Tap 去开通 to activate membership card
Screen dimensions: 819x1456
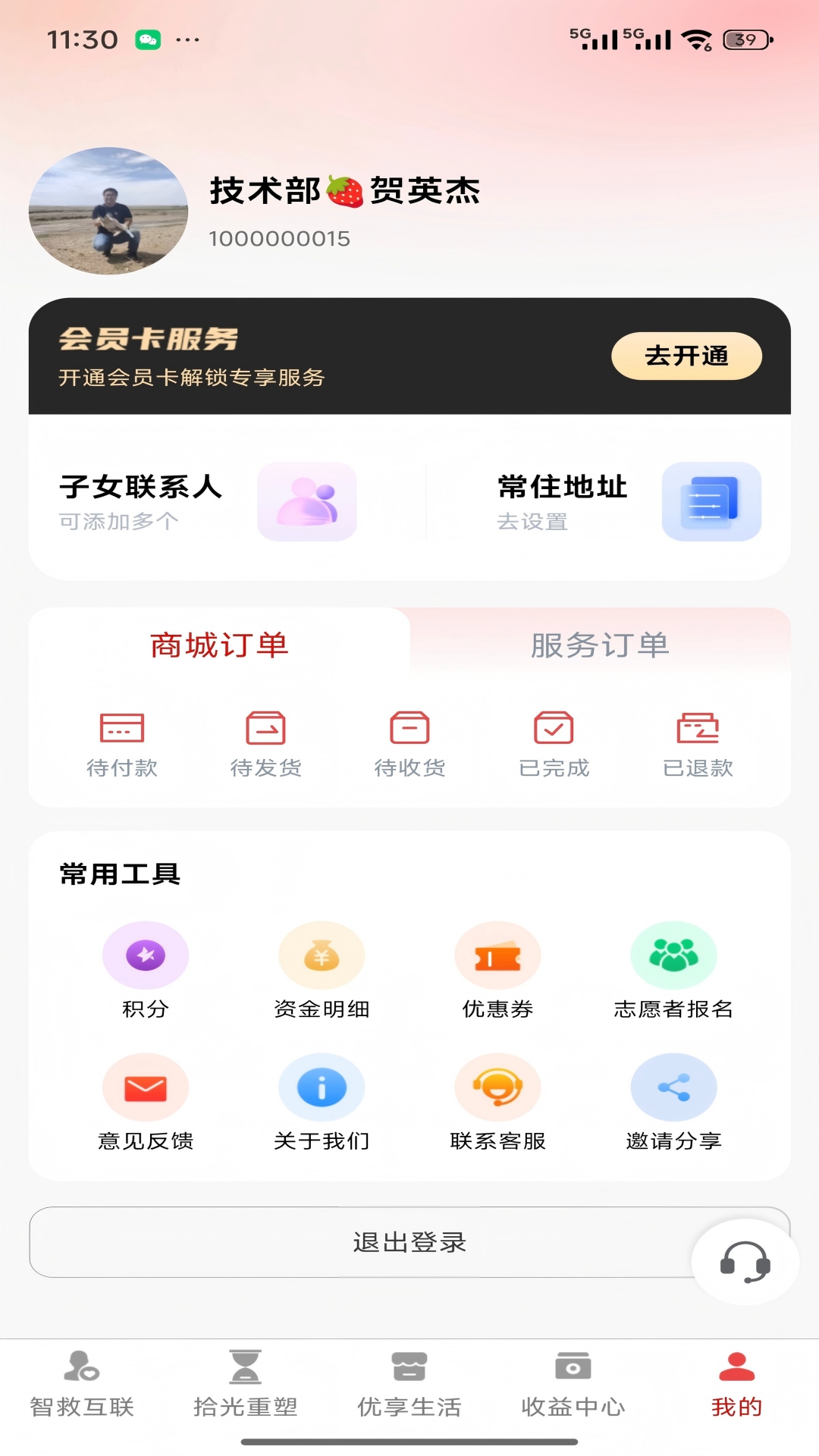(x=686, y=355)
